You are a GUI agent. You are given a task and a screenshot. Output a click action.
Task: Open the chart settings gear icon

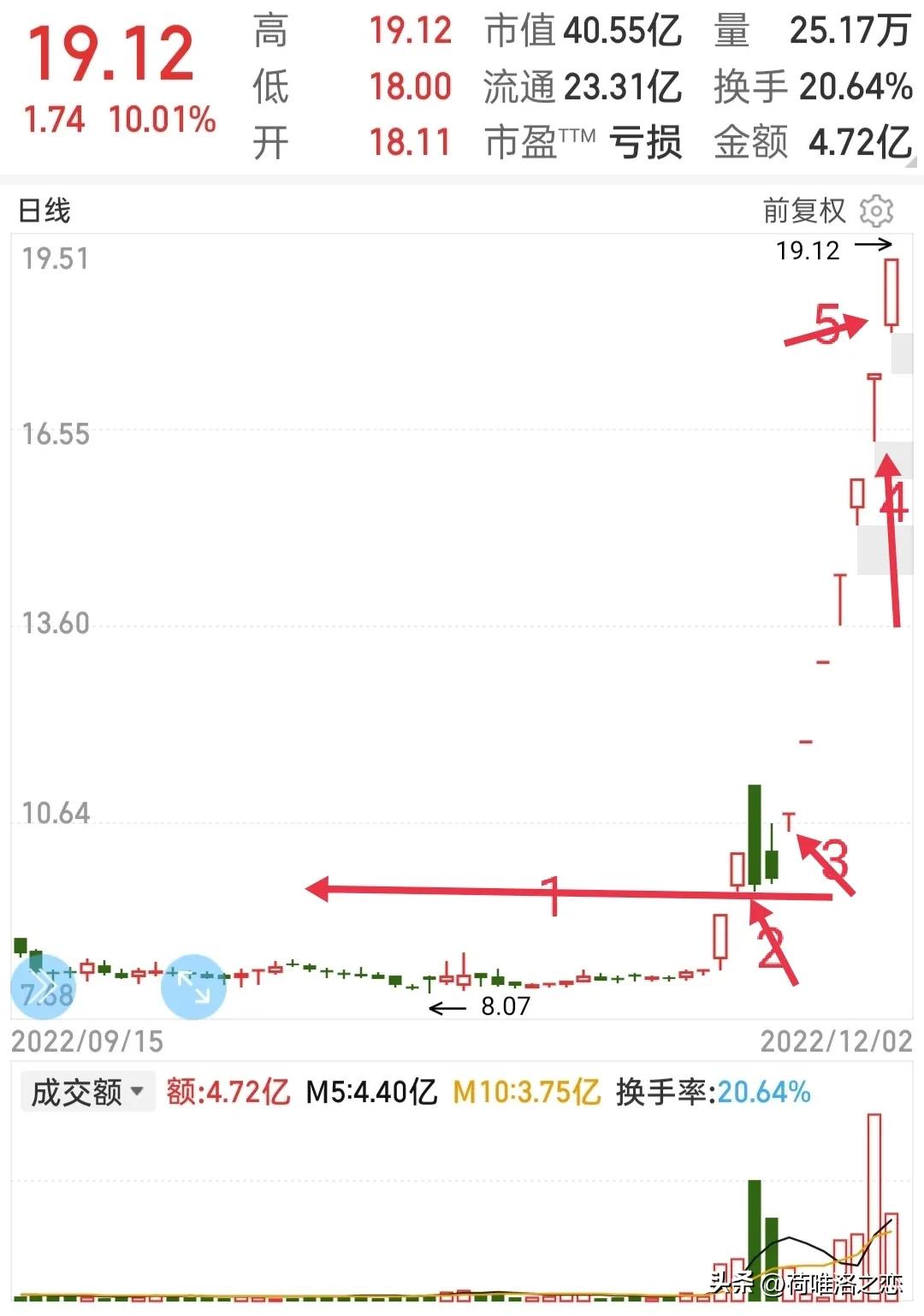pyautogui.click(x=878, y=212)
